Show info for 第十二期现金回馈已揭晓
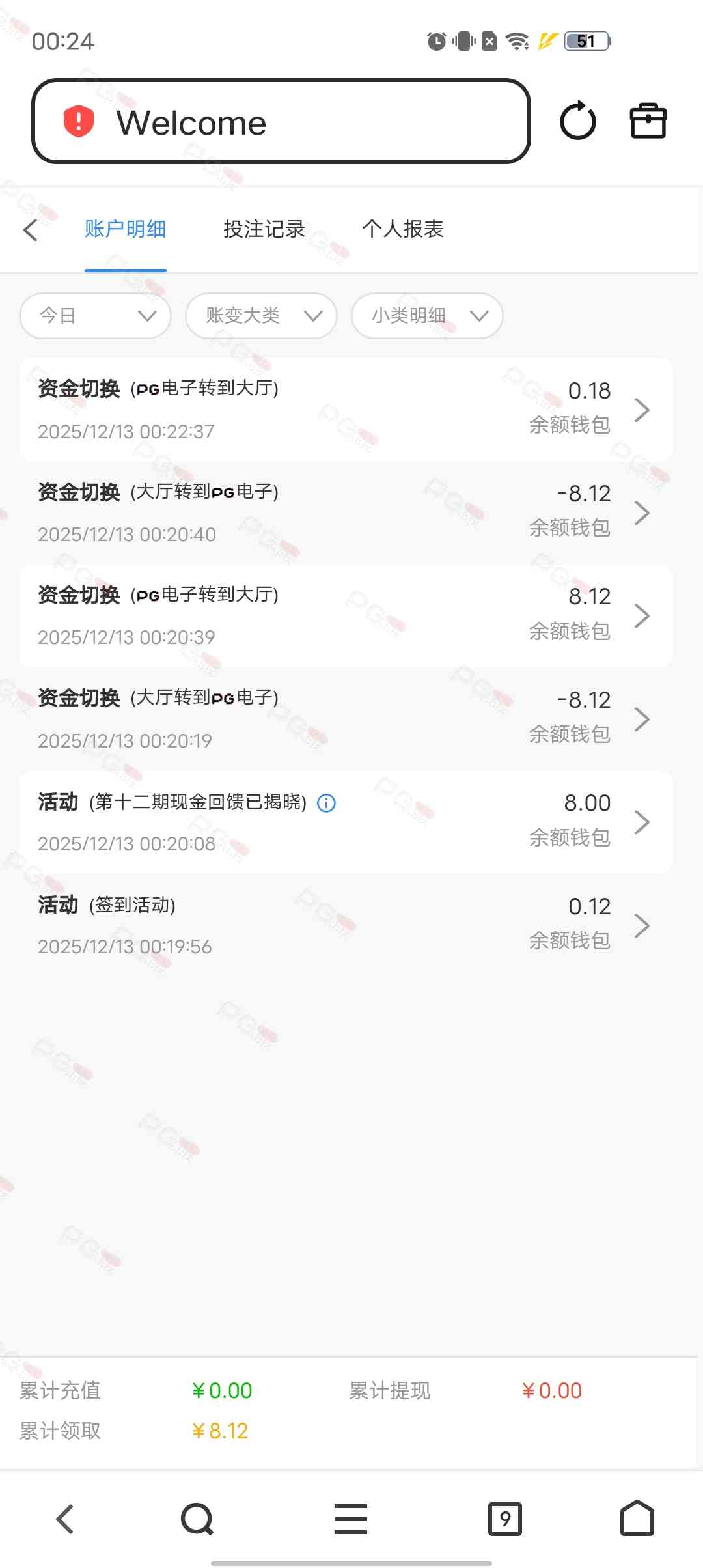Image resolution: width=703 pixels, height=1568 pixels. [x=326, y=803]
